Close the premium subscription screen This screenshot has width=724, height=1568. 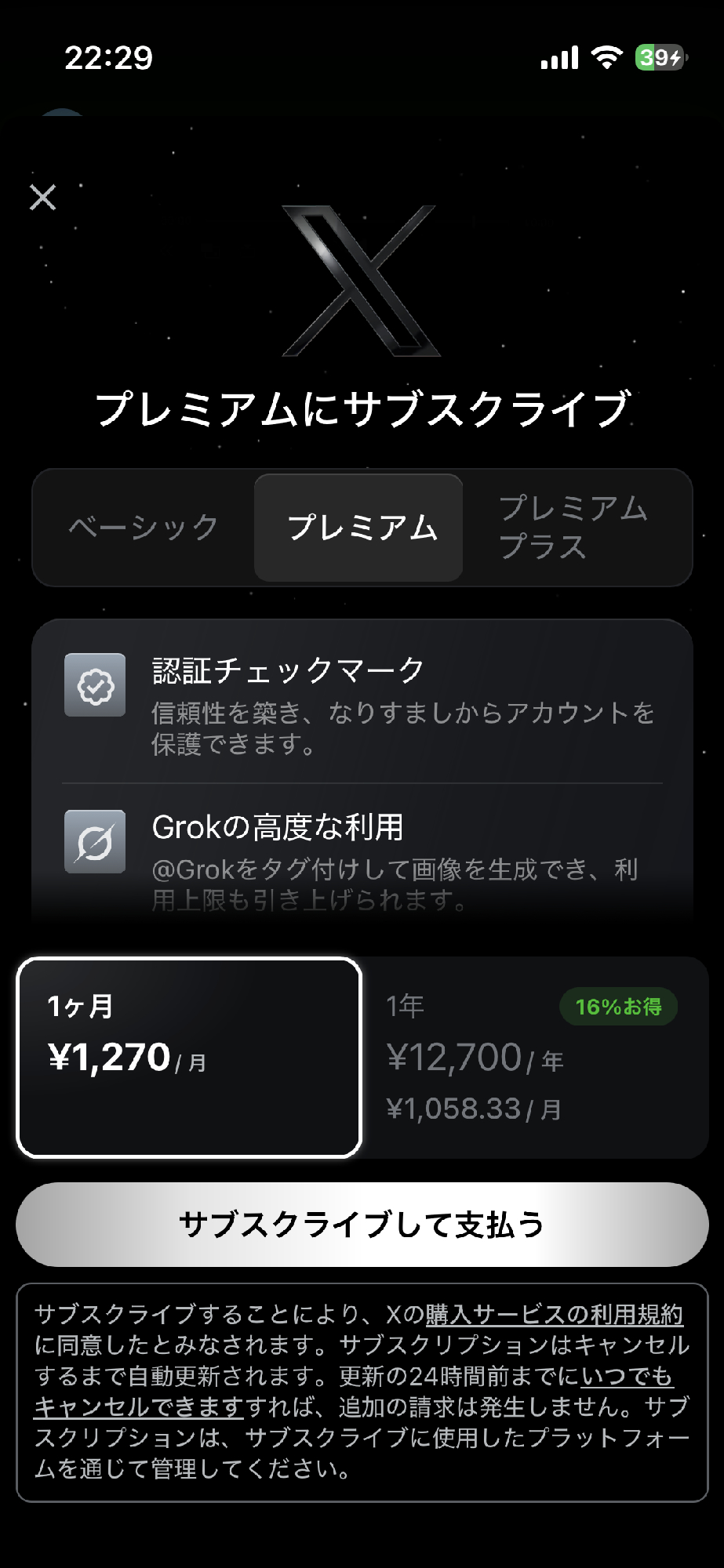click(43, 198)
